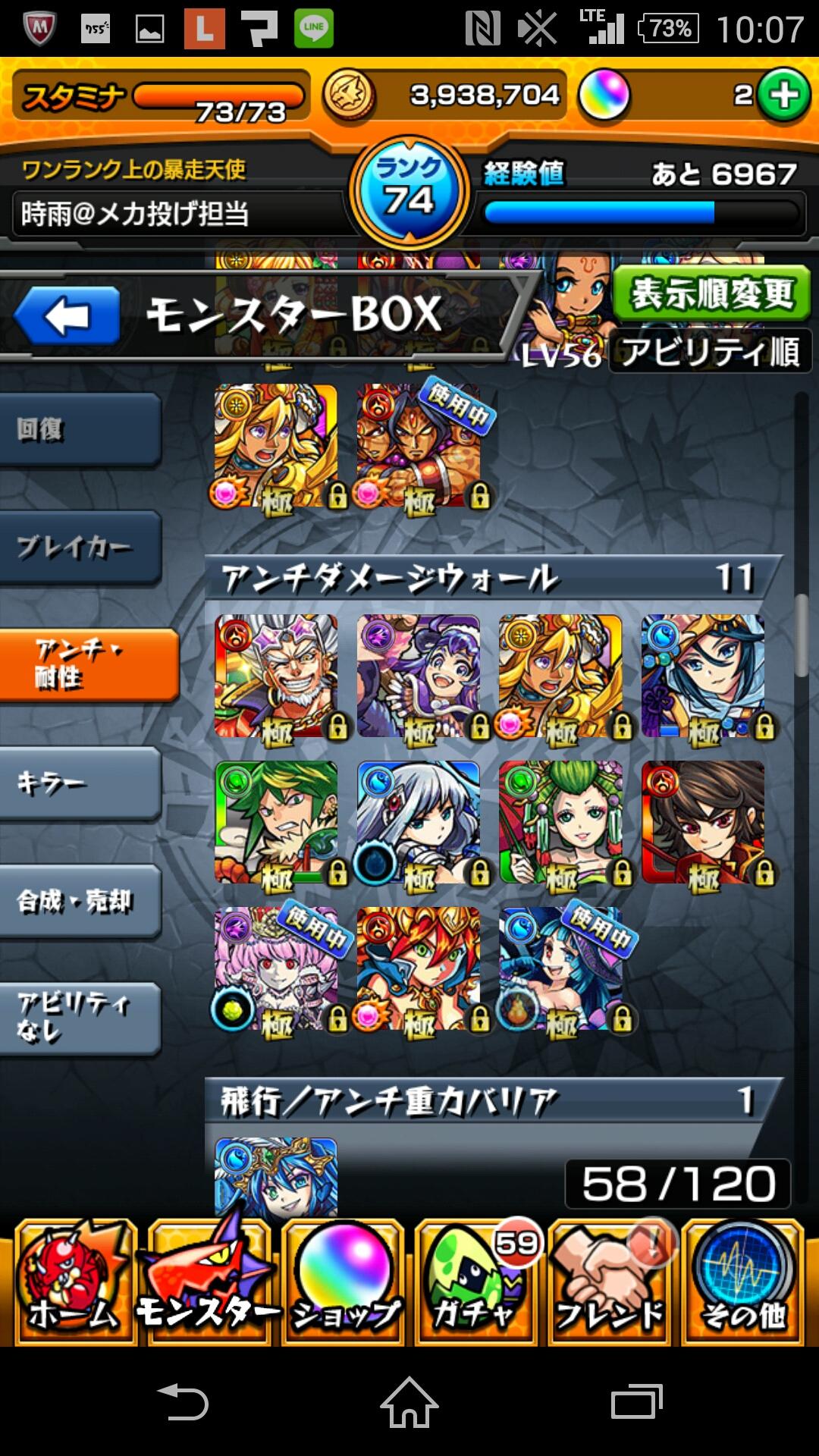Image resolution: width=819 pixels, height=1456 pixels.
Task: Switch to the キラー filter tab
Action: point(80,783)
